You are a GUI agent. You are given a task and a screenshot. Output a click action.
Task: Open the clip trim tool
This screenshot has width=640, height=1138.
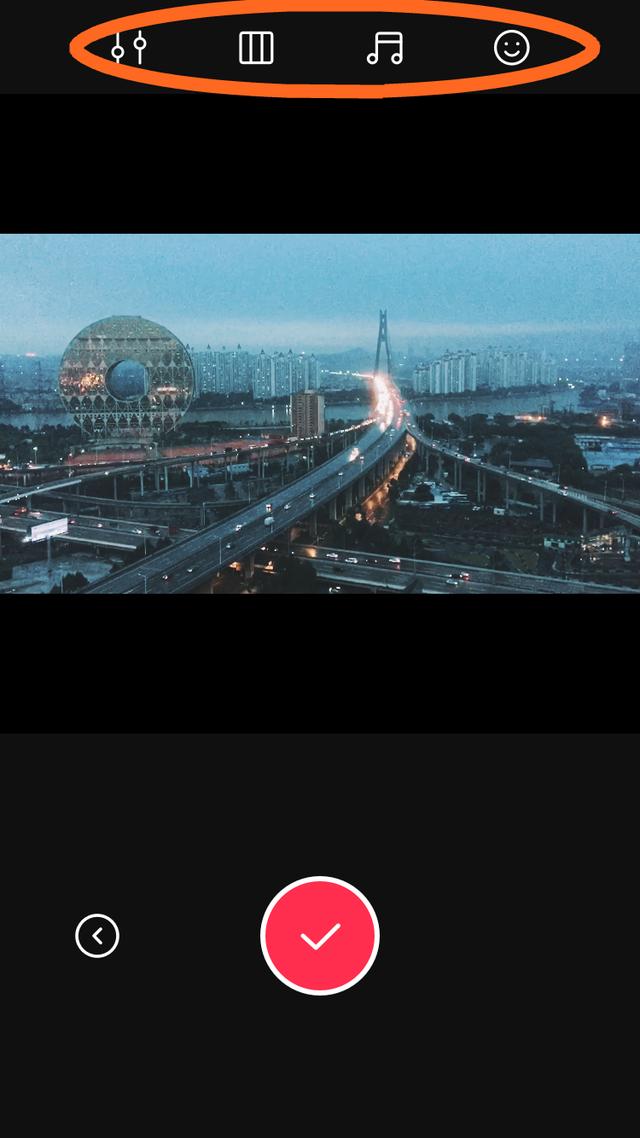coord(256,48)
